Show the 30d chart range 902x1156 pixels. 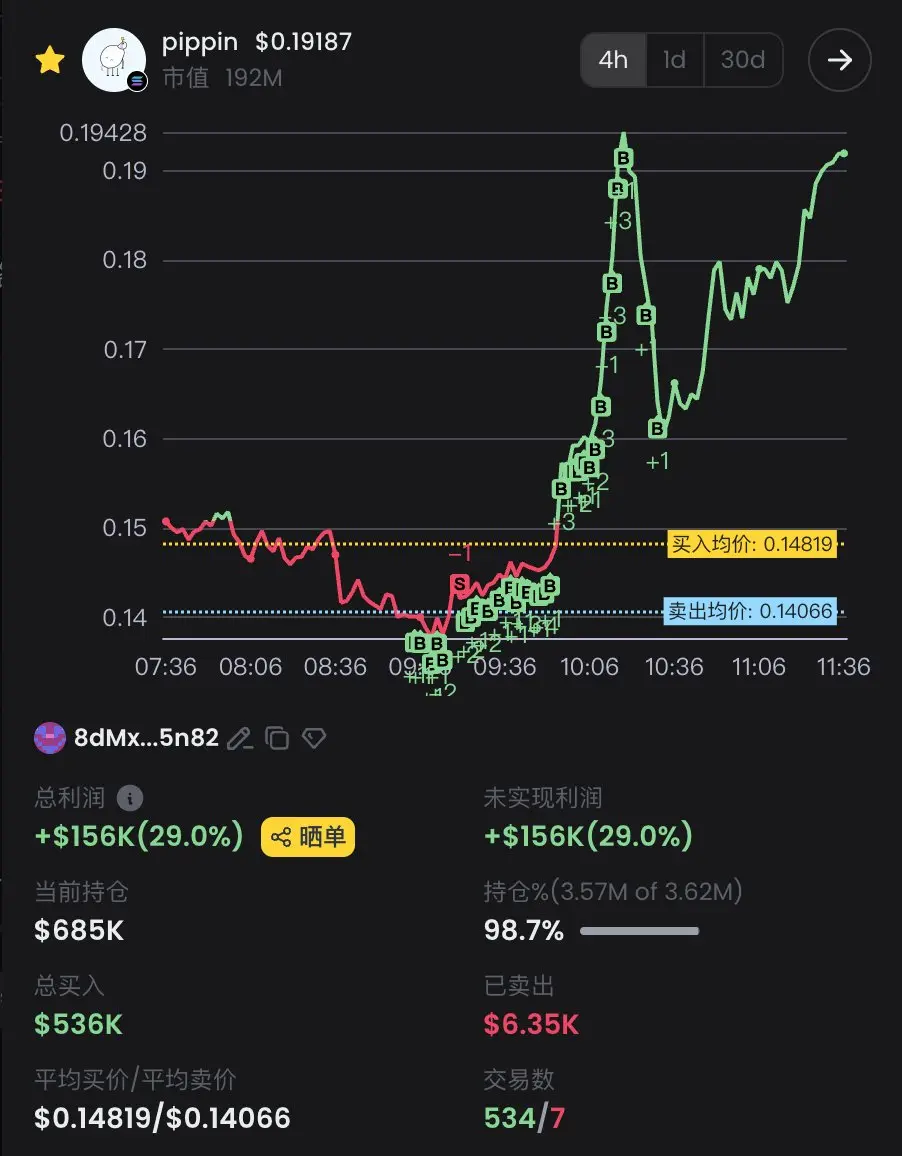pos(743,60)
